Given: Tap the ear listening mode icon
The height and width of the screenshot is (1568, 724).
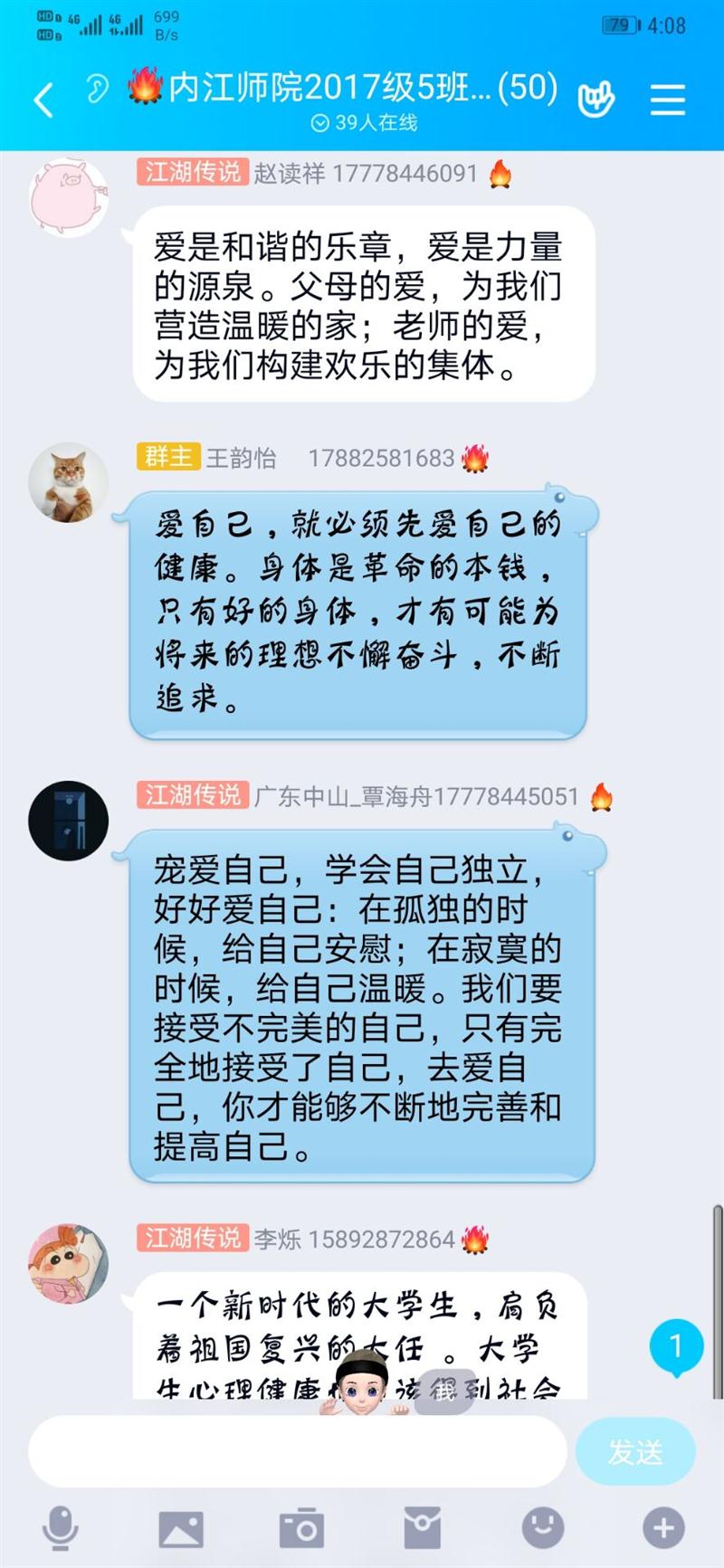Looking at the screenshot, I should click(96, 90).
